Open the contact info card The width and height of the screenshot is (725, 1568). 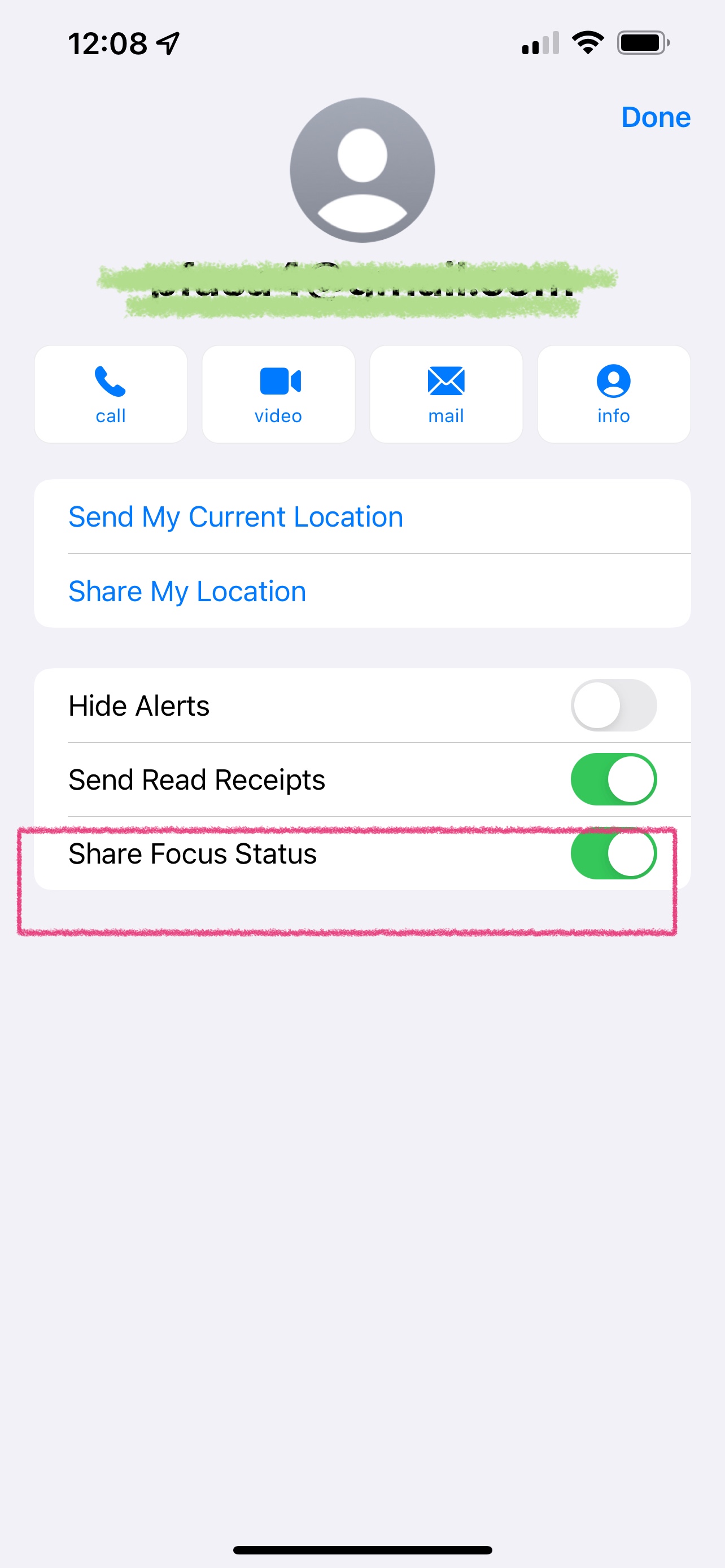tap(613, 395)
